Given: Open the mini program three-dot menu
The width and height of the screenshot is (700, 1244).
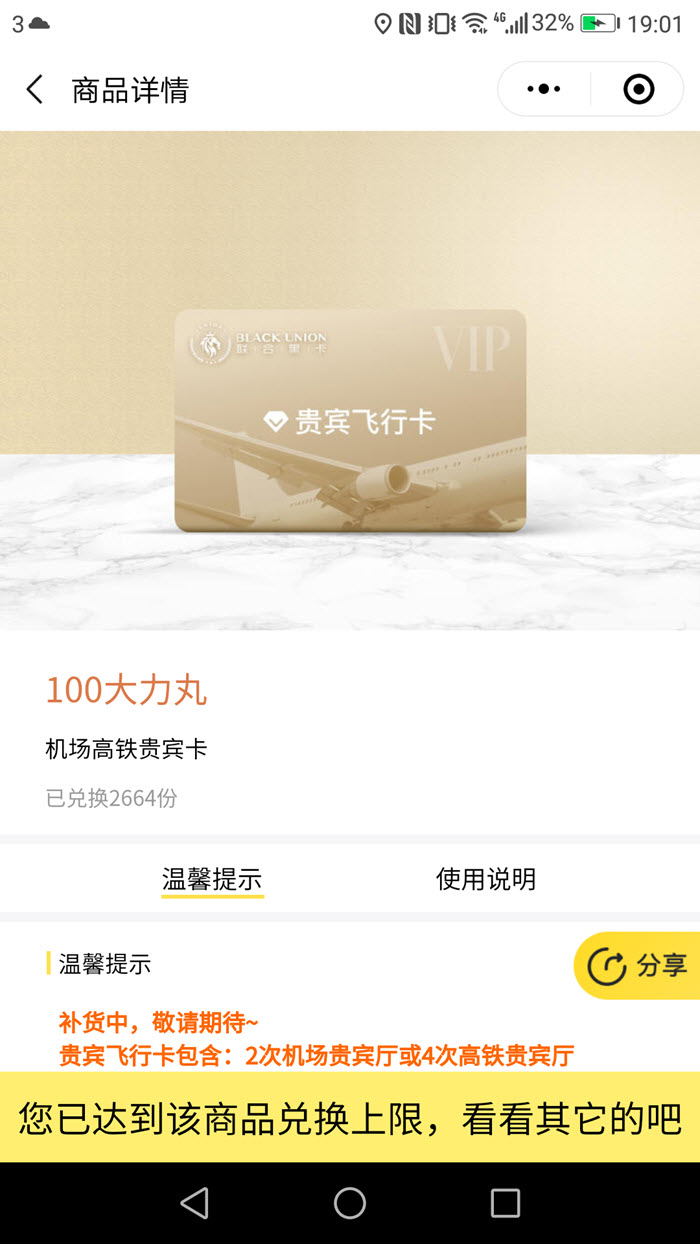Looking at the screenshot, I should (543, 90).
